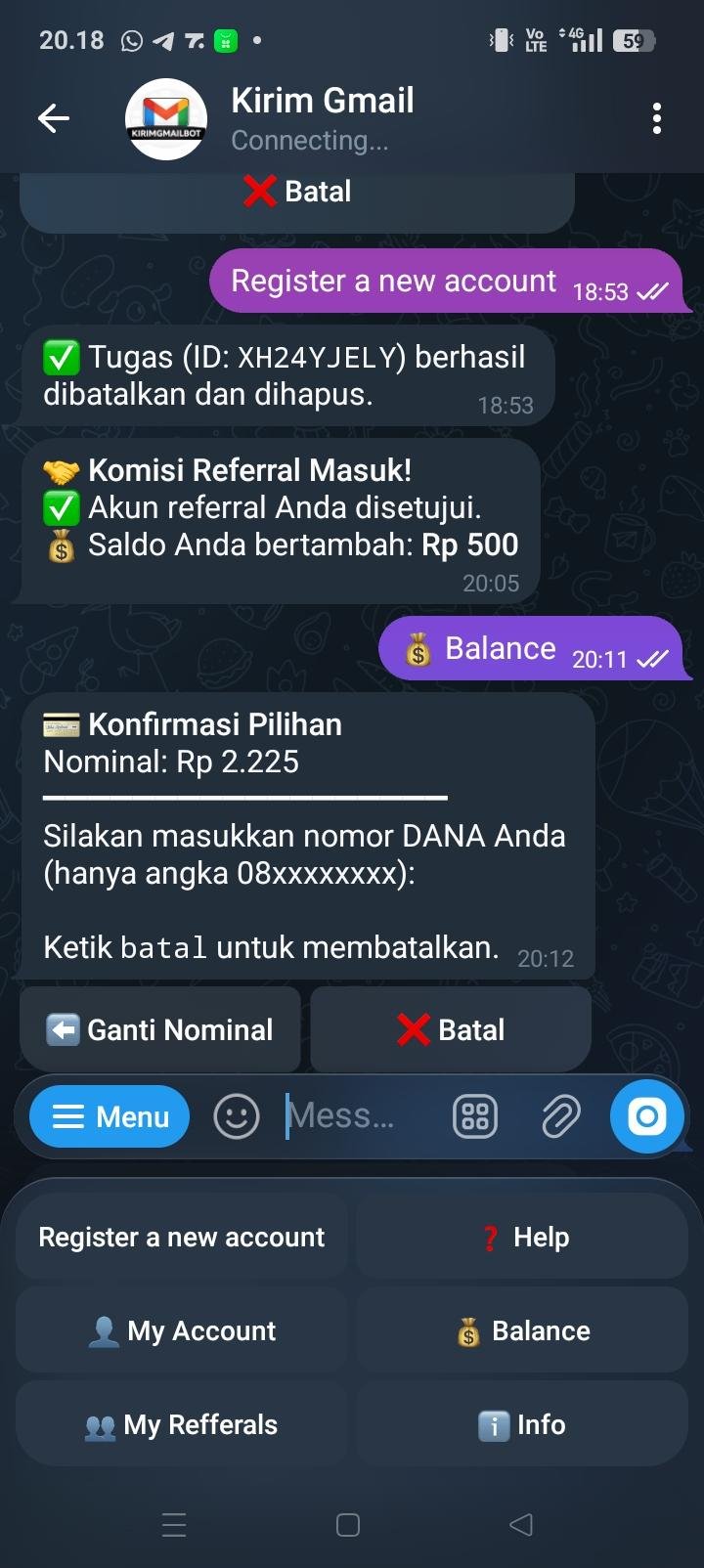Go to the system home screen

pos(348,1525)
